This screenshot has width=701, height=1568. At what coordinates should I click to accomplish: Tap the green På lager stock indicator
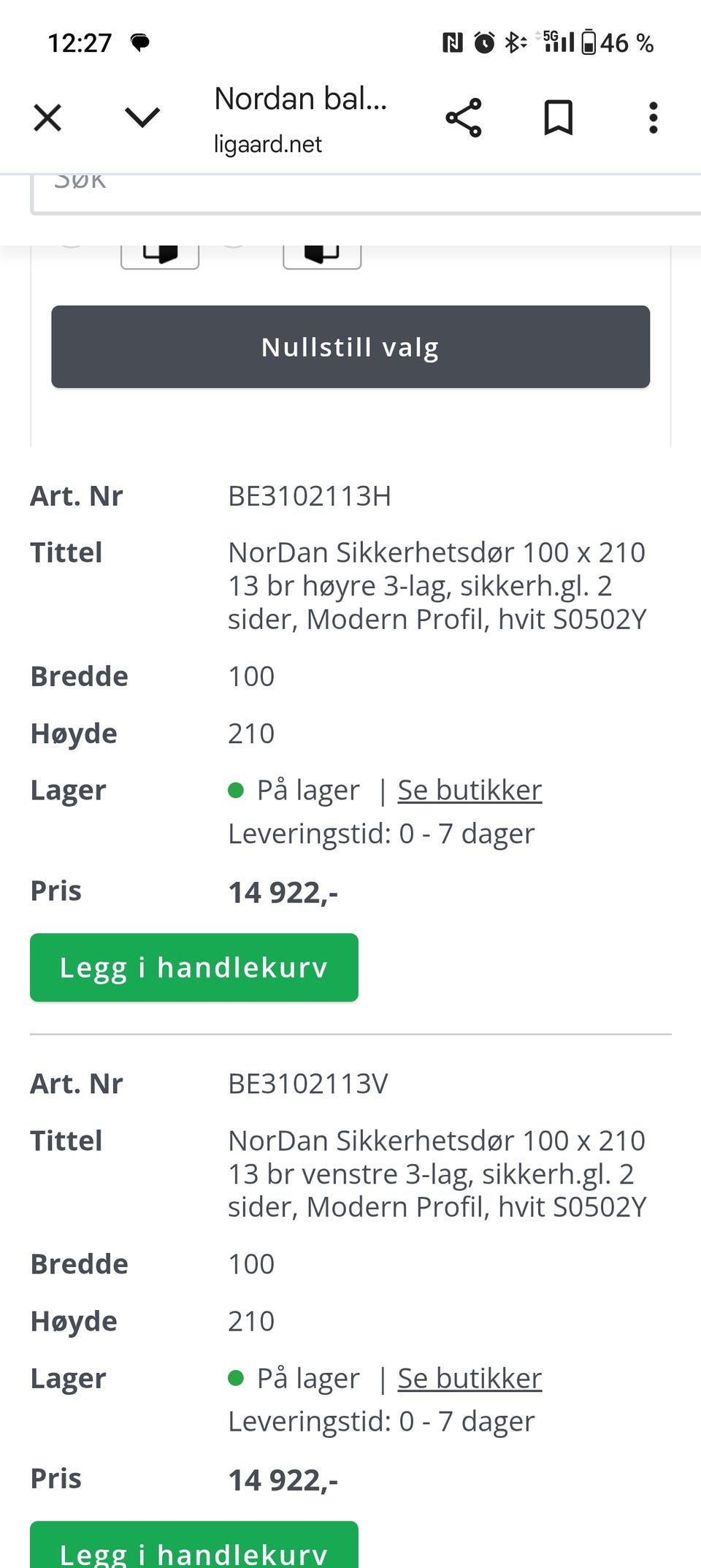click(237, 789)
